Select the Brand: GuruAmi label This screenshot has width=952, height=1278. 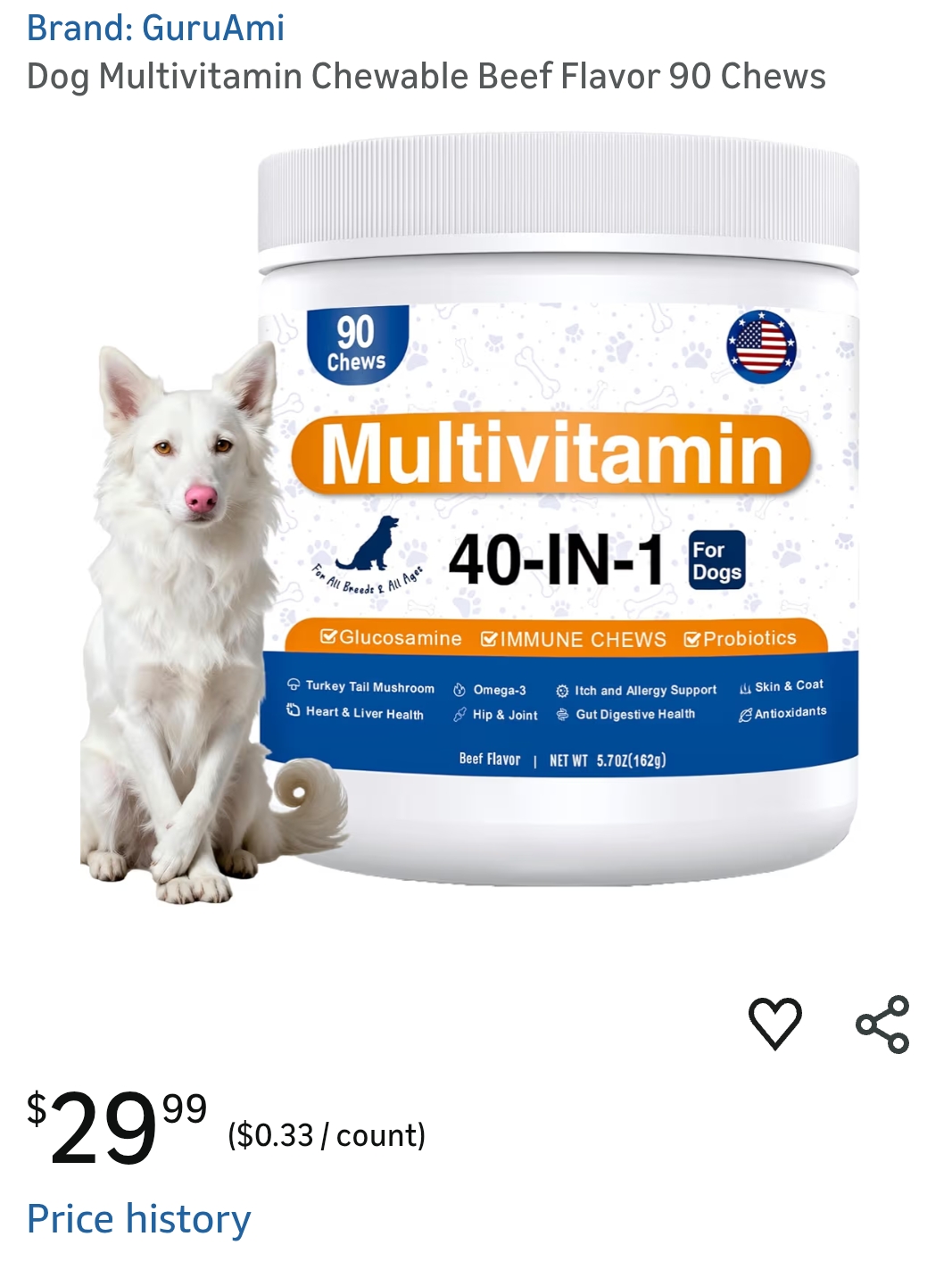click(x=153, y=29)
